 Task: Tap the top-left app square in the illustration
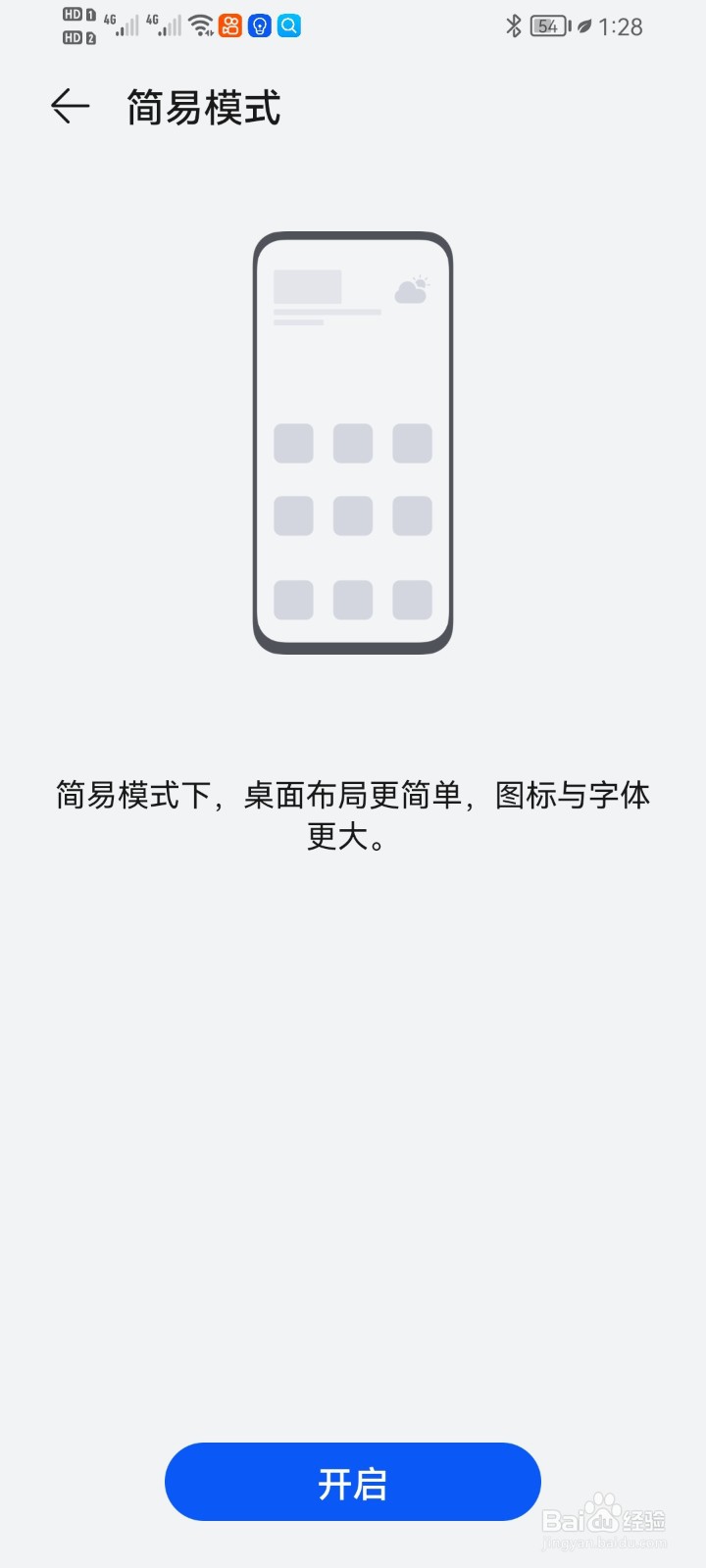(x=293, y=443)
